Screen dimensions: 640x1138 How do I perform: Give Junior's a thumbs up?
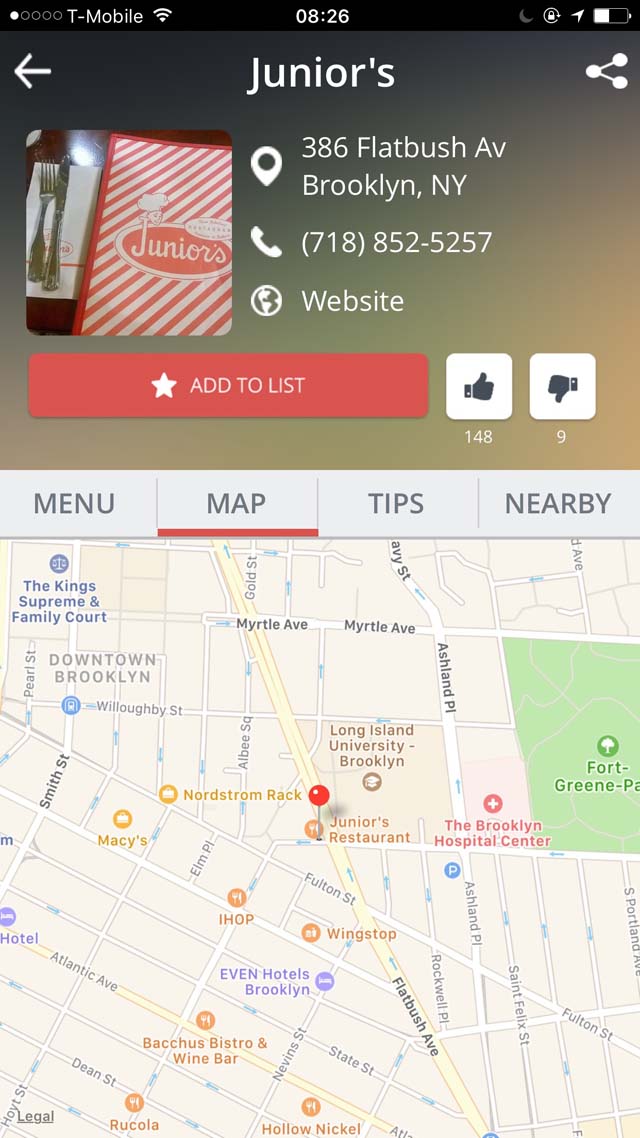click(479, 386)
